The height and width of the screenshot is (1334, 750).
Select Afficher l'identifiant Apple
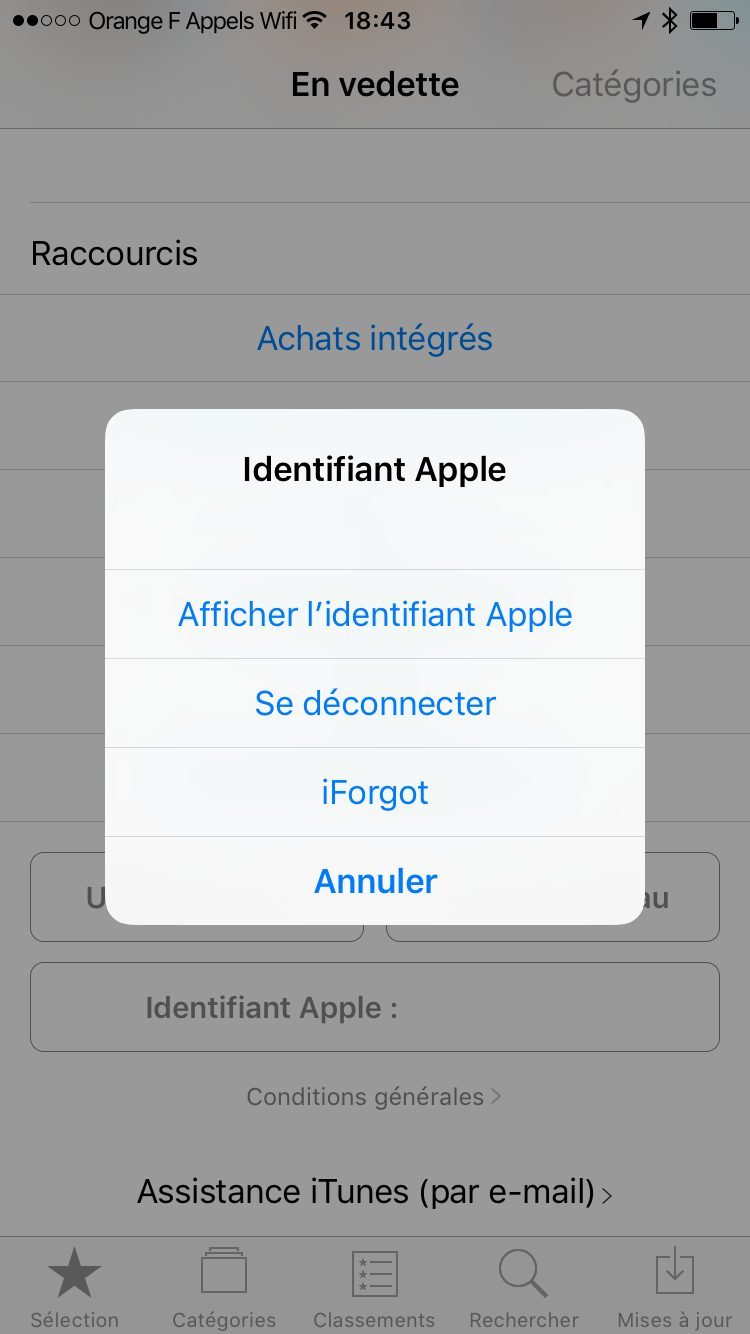tap(375, 614)
